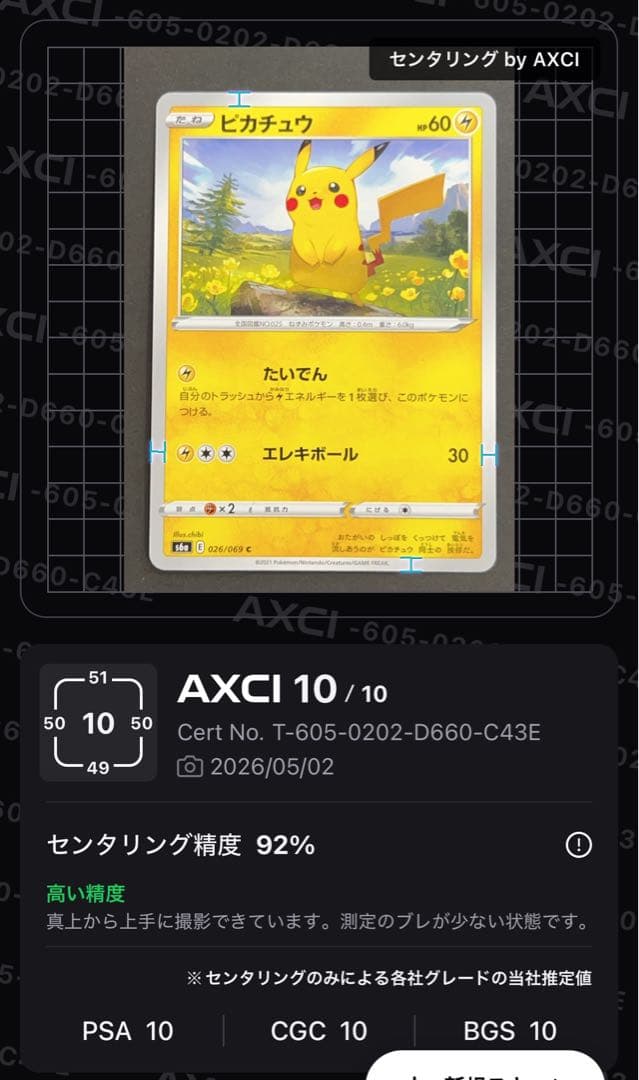The image size is (639, 1080).
Task: Tap the white floating button at the bottom
Action: [x=485, y=1066]
